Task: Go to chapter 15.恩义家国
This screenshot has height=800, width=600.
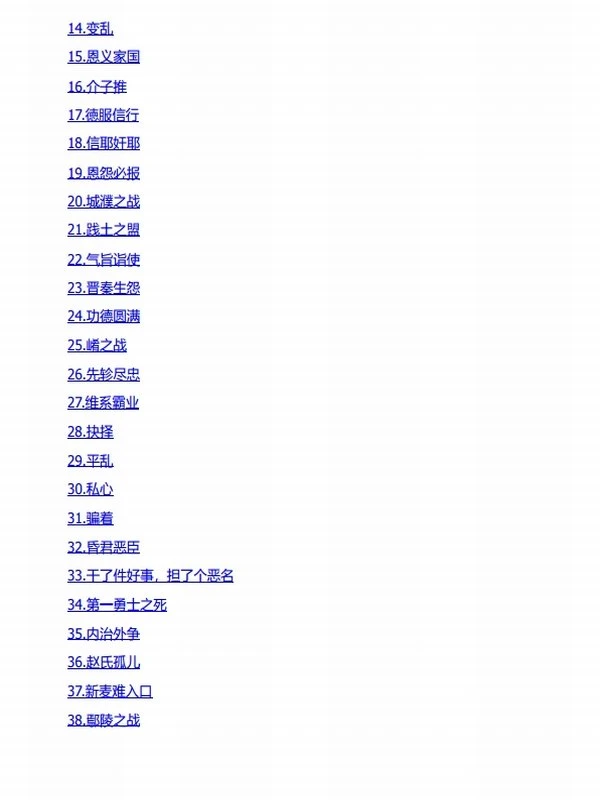Action: click(x=103, y=57)
